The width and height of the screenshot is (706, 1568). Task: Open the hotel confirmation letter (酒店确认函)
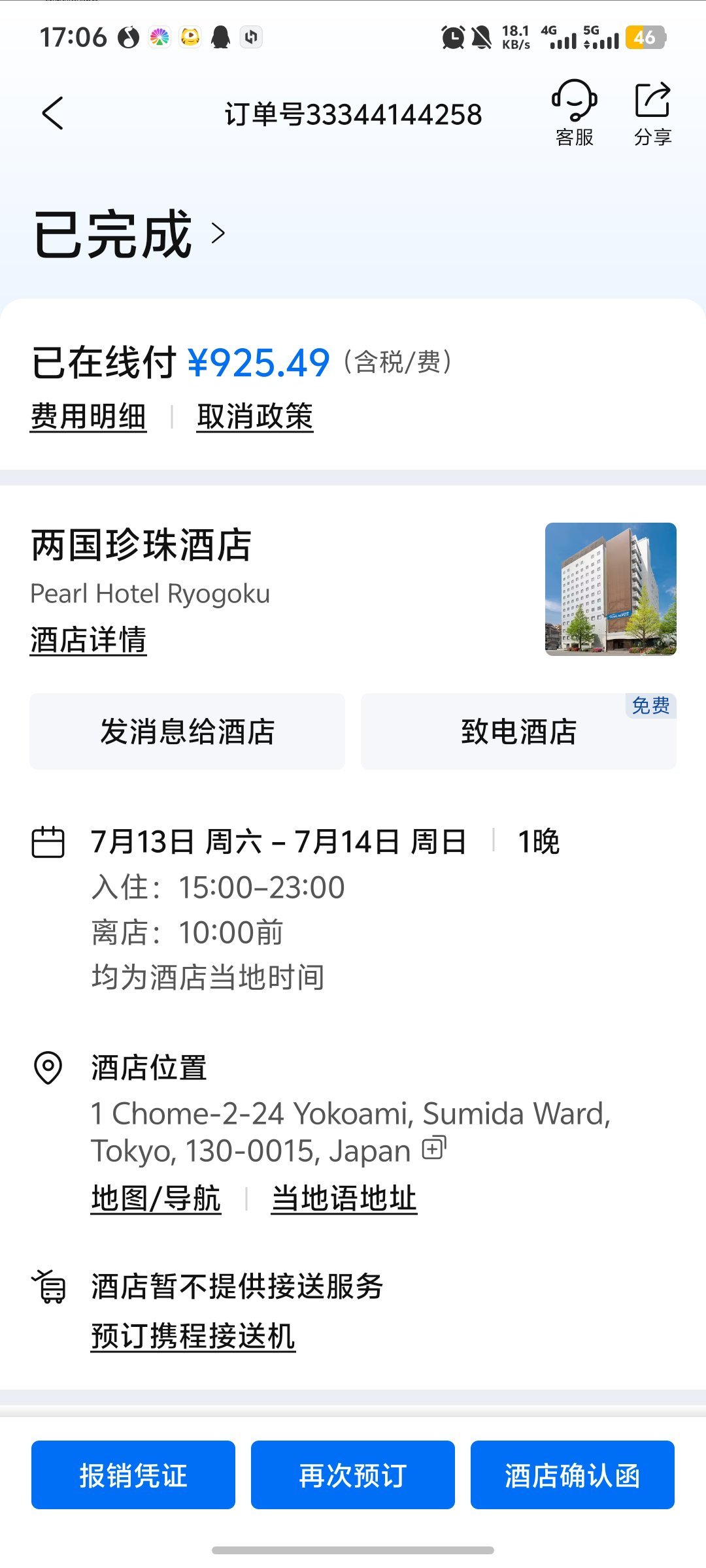click(x=572, y=1475)
